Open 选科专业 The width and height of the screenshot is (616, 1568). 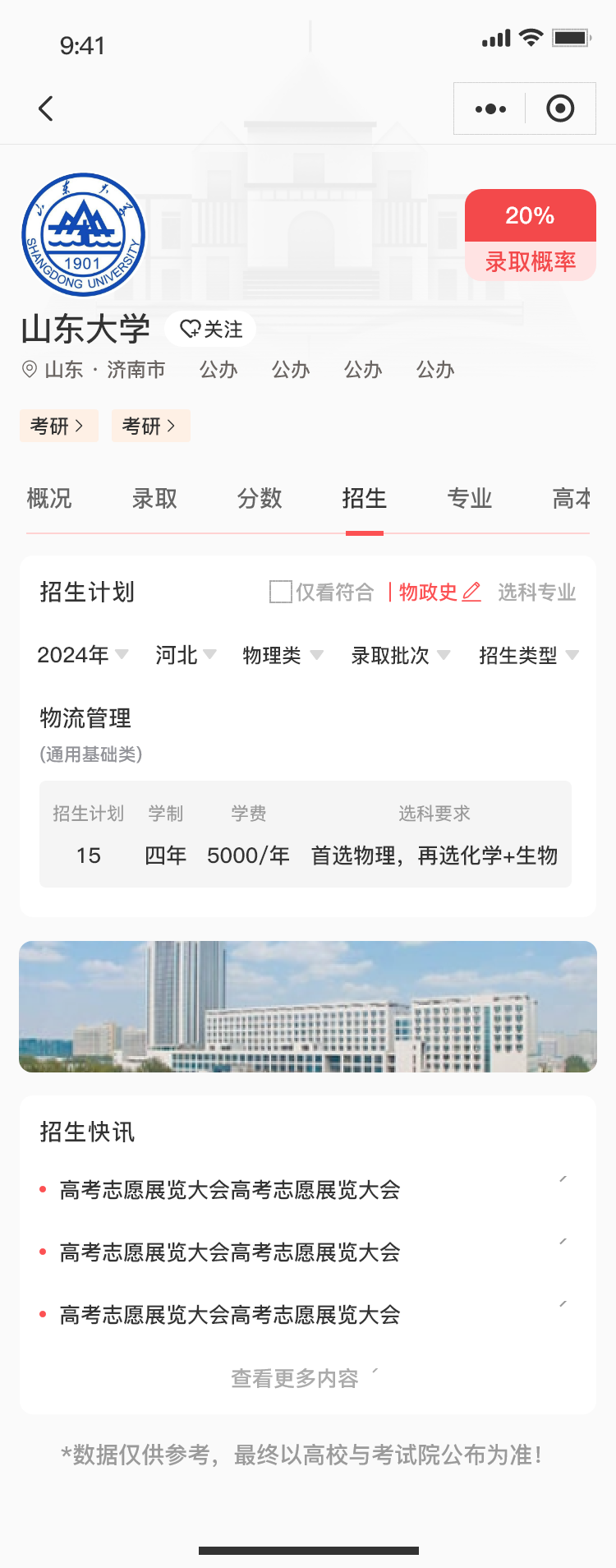[x=536, y=592]
